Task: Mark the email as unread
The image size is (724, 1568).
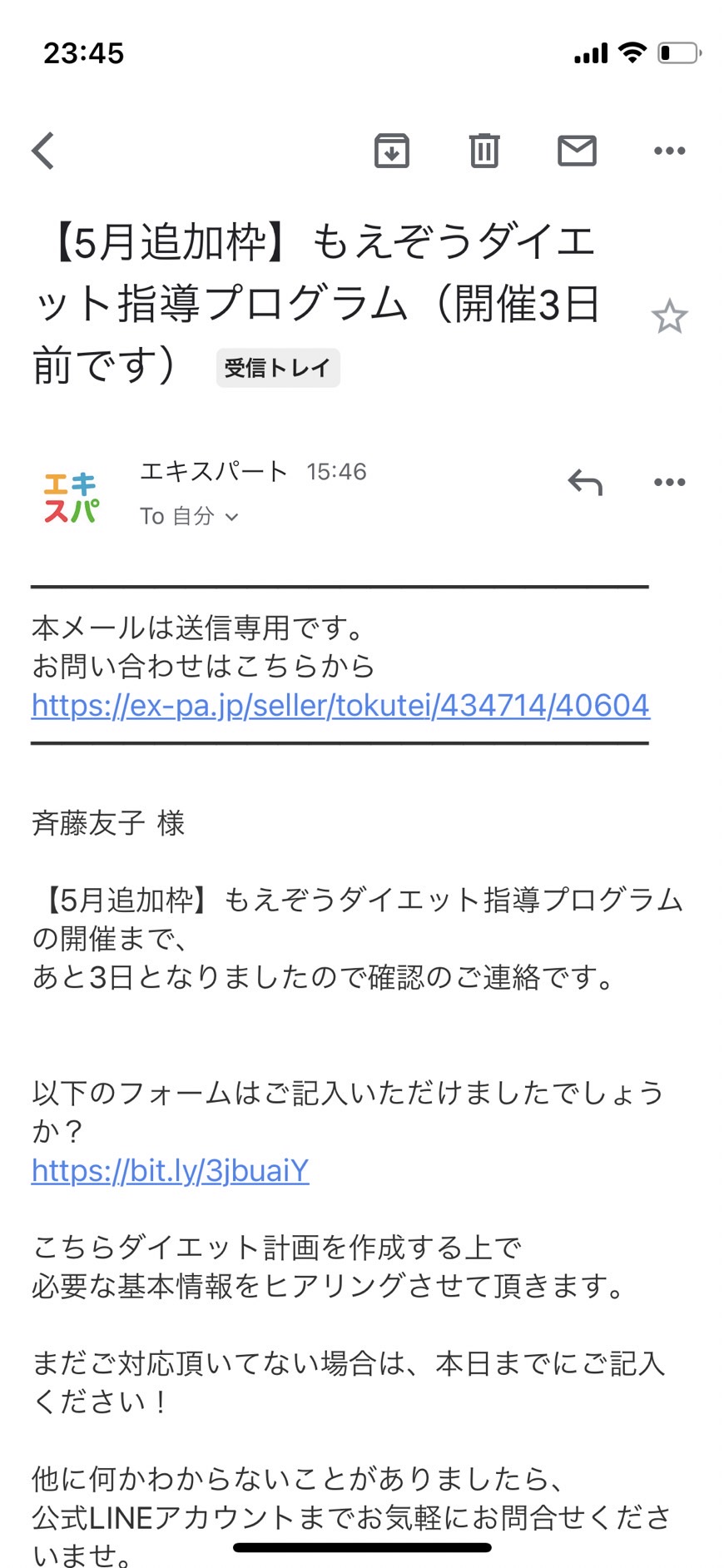Action: [x=577, y=151]
